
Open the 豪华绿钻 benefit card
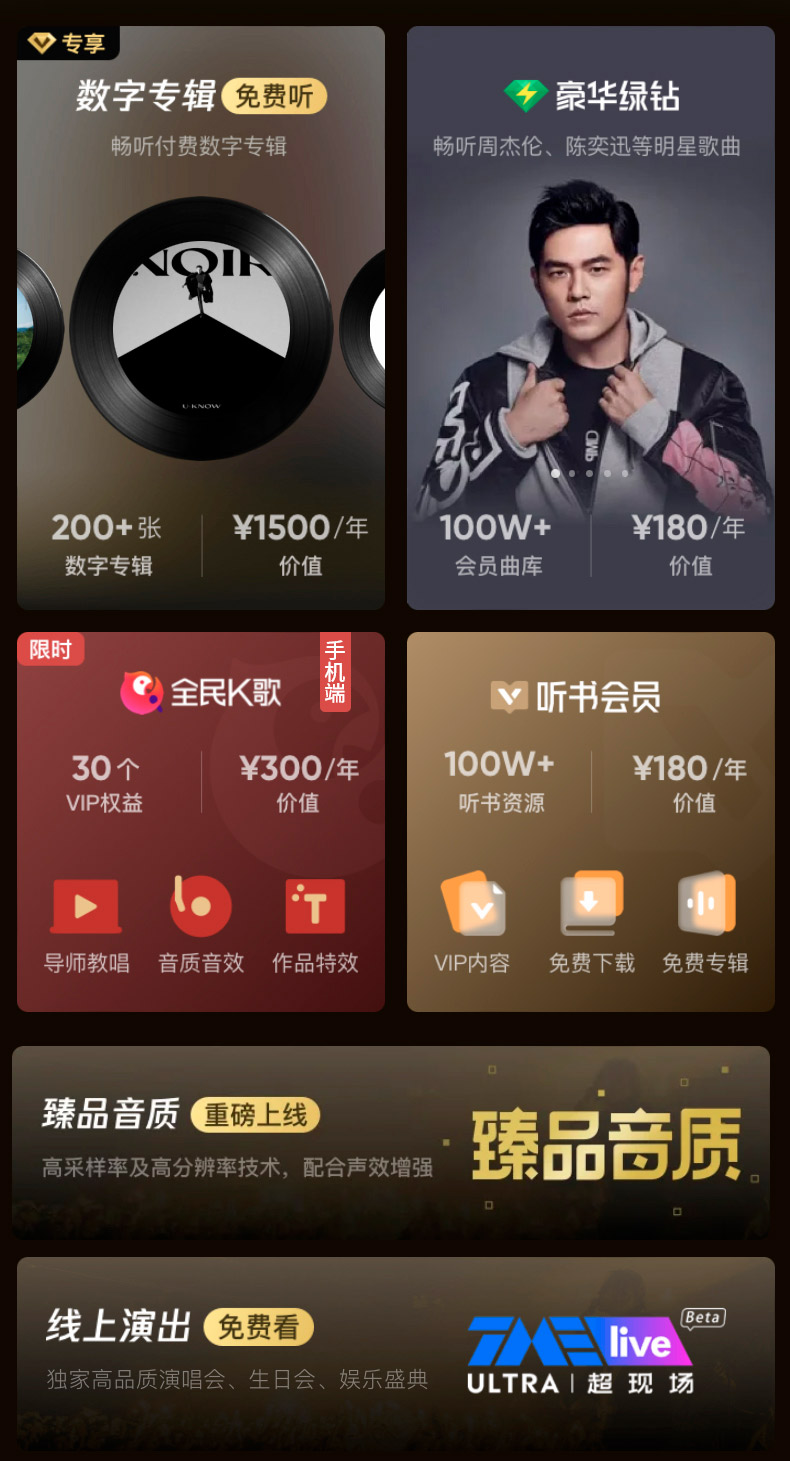590,318
